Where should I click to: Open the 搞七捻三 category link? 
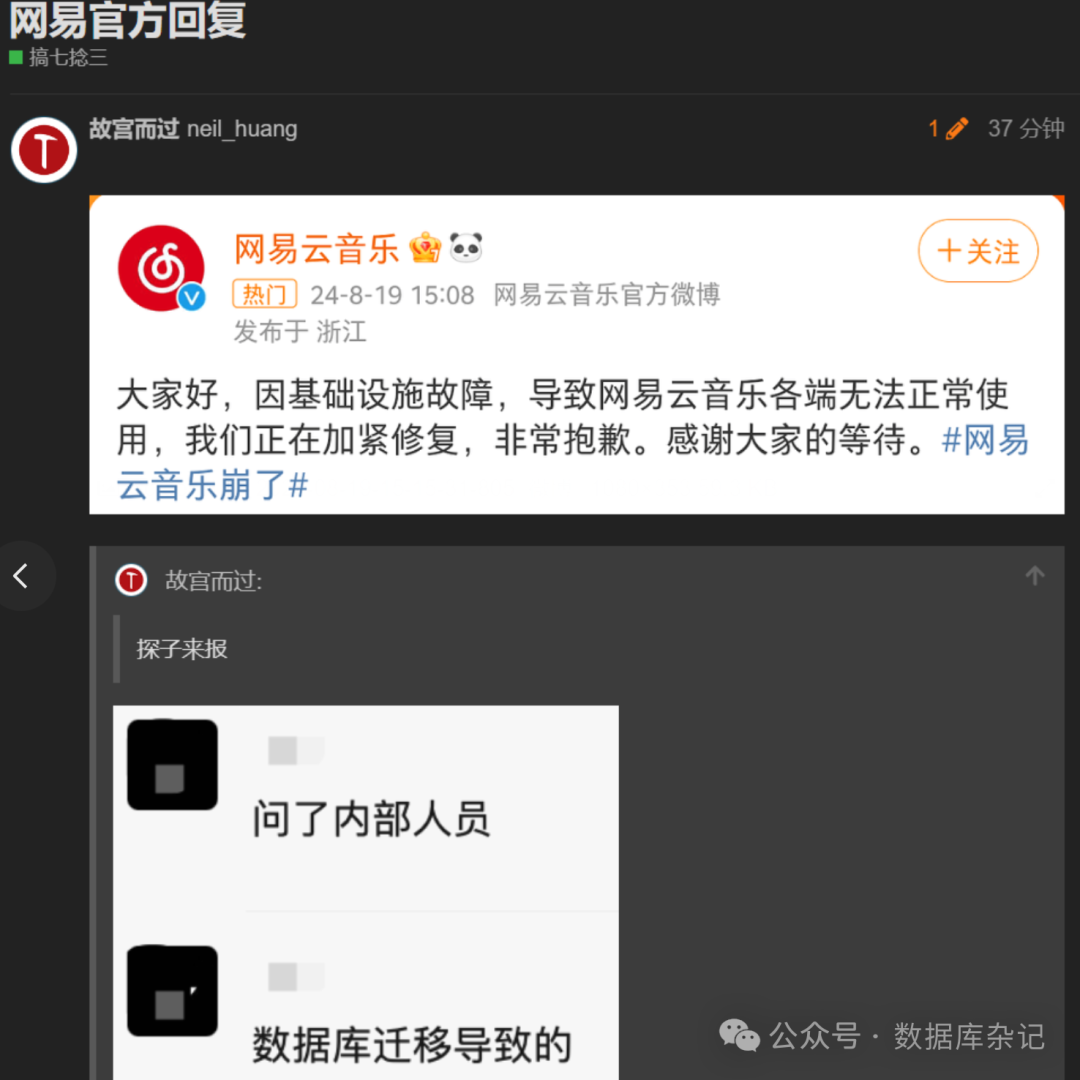[66, 58]
